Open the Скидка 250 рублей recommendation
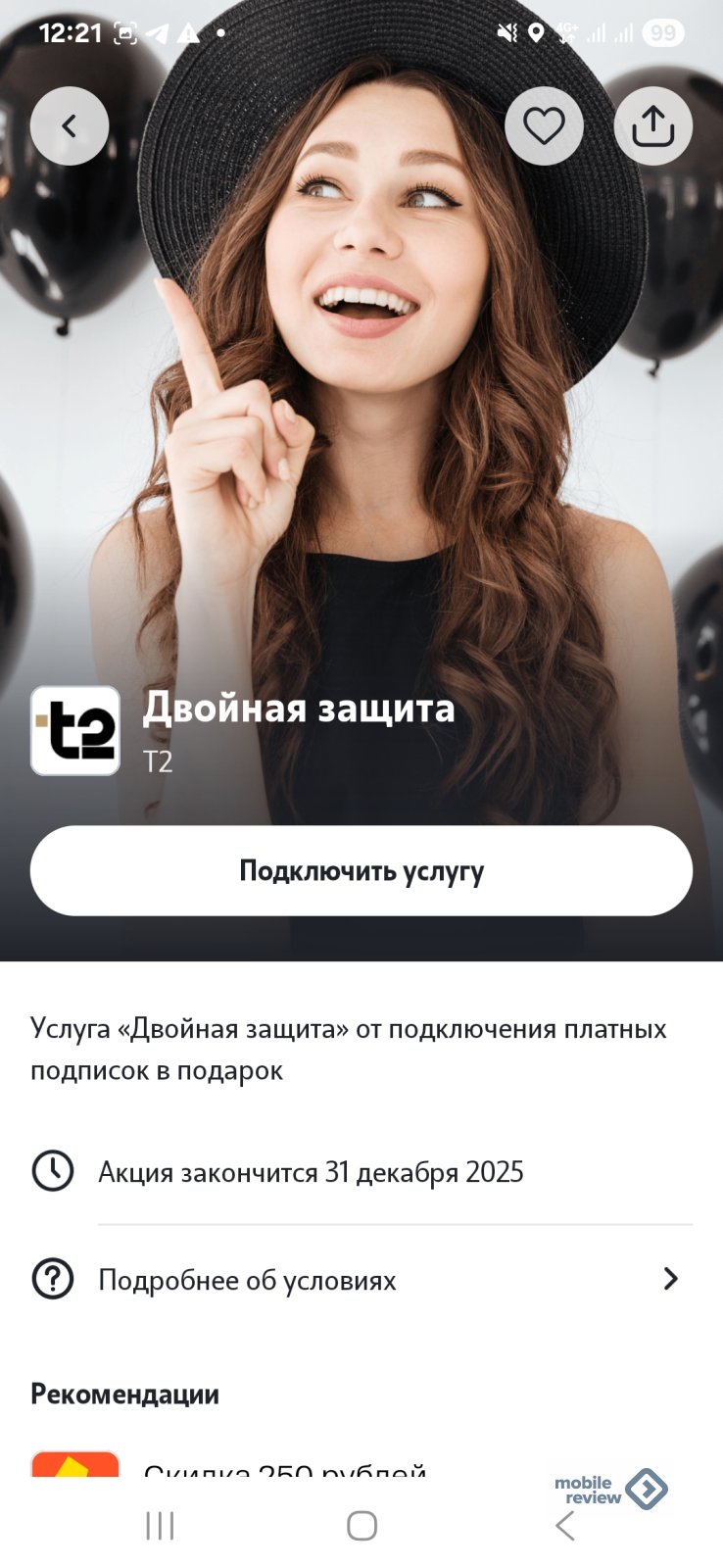The image size is (723, 1568). 284,1467
